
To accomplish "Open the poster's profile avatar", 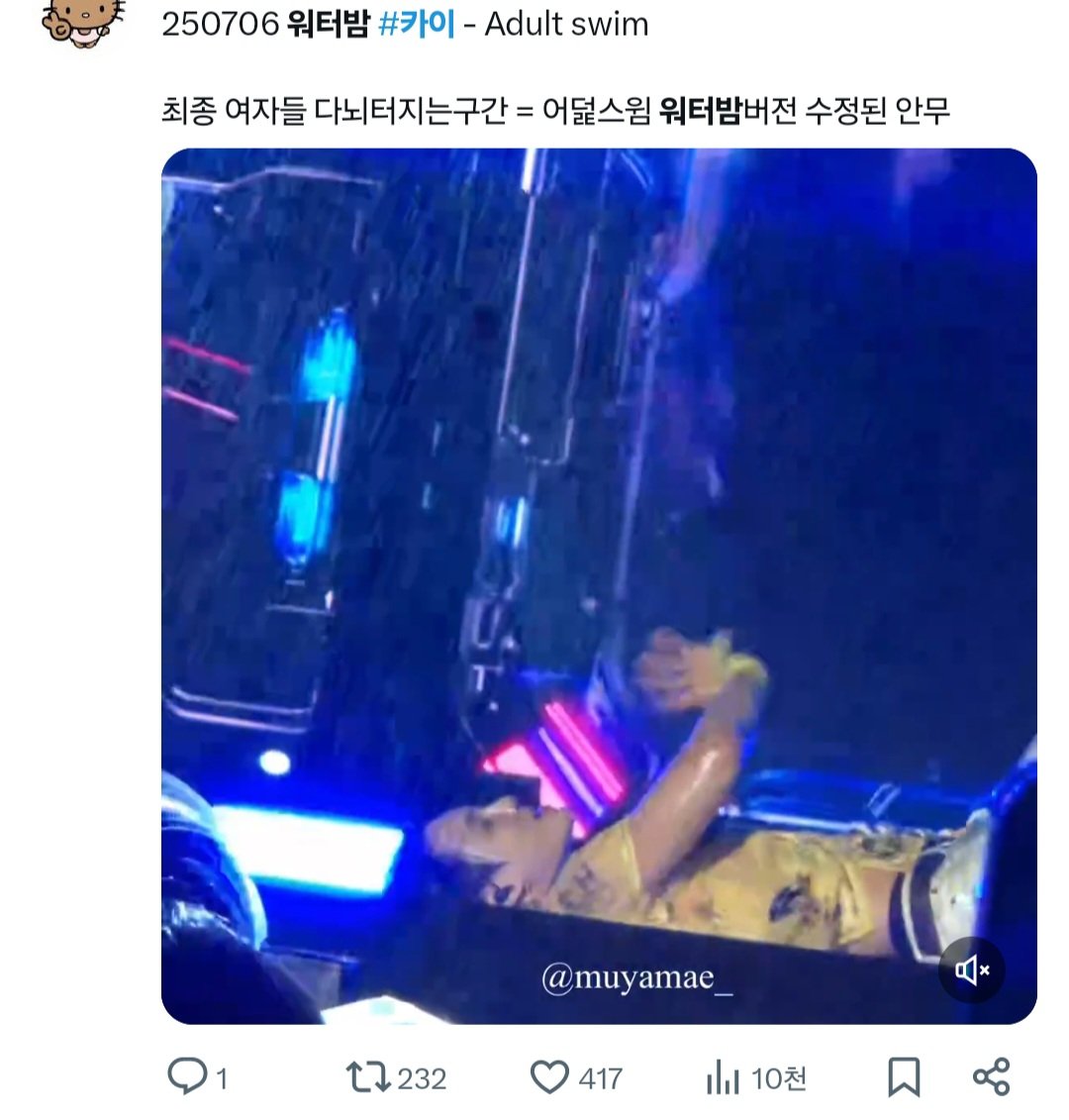I will (83, 22).
